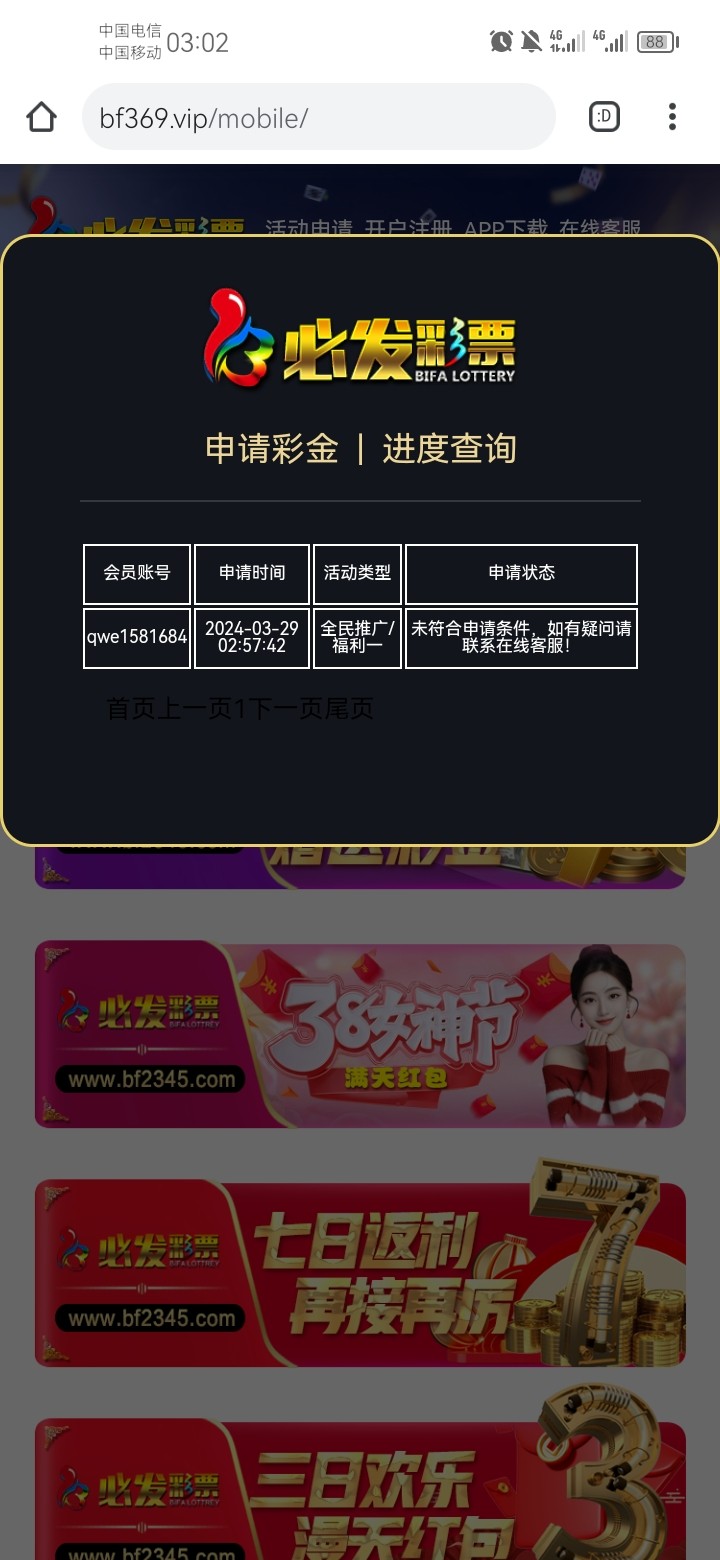Open the tab switcher

pyautogui.click(x=604, y=118)
